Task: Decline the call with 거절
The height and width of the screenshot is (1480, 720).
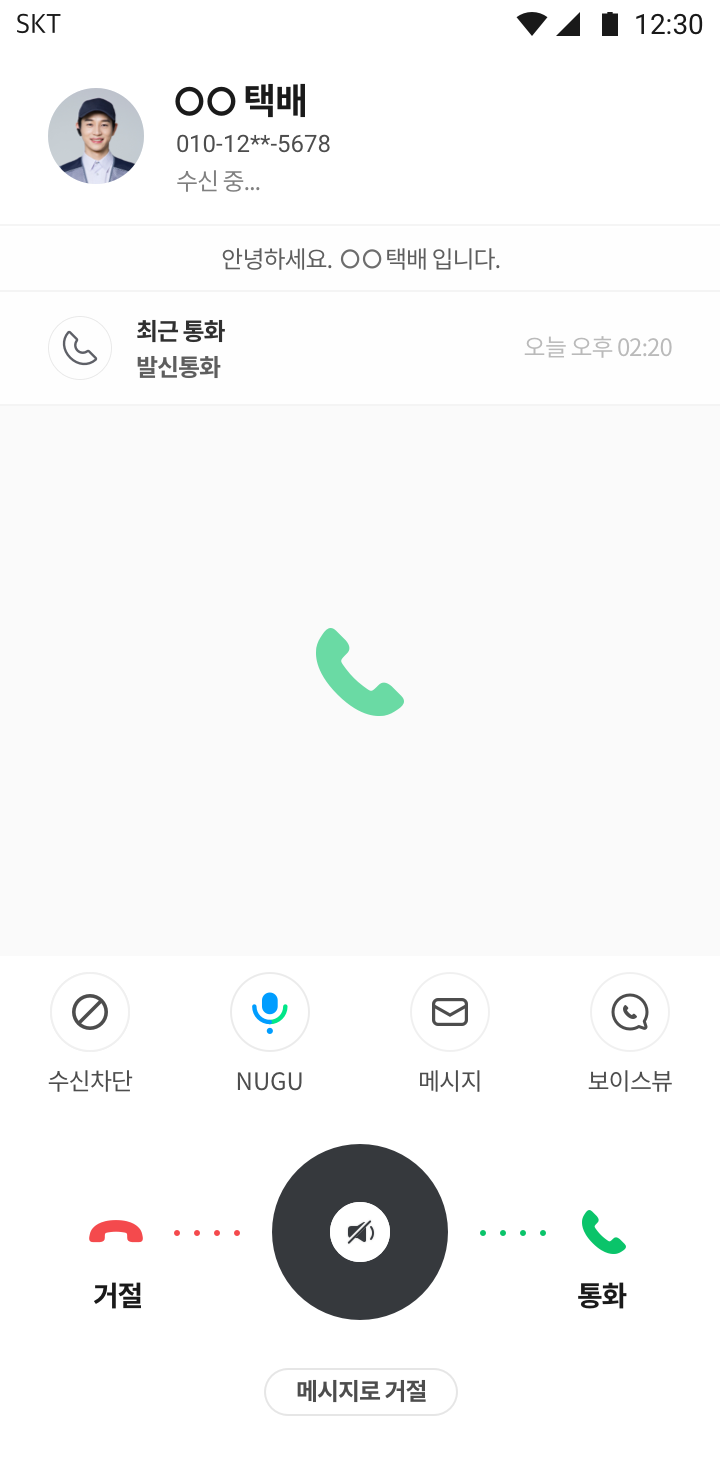Action: [x=116, y=1233]
